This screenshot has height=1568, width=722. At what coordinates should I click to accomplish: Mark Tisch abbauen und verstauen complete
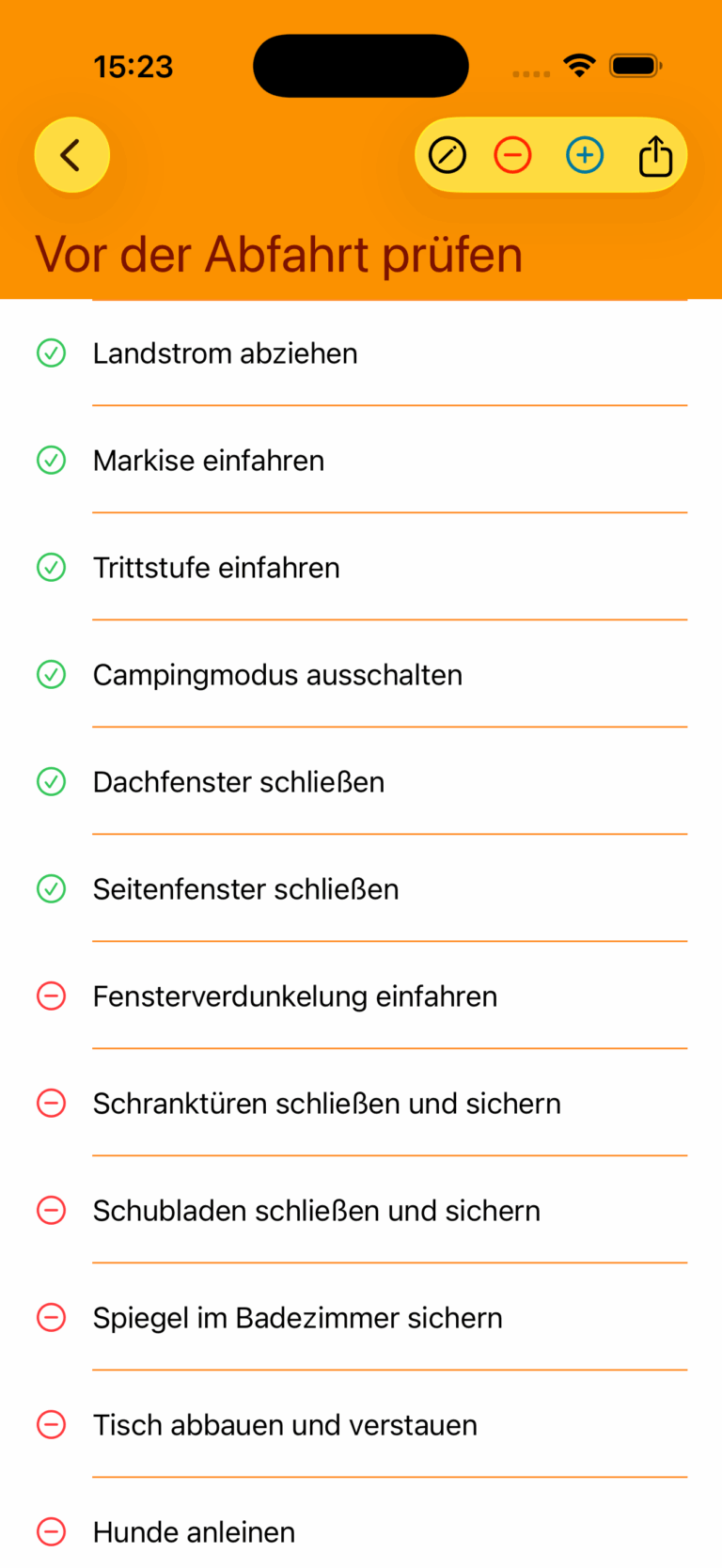(51, 1425)
